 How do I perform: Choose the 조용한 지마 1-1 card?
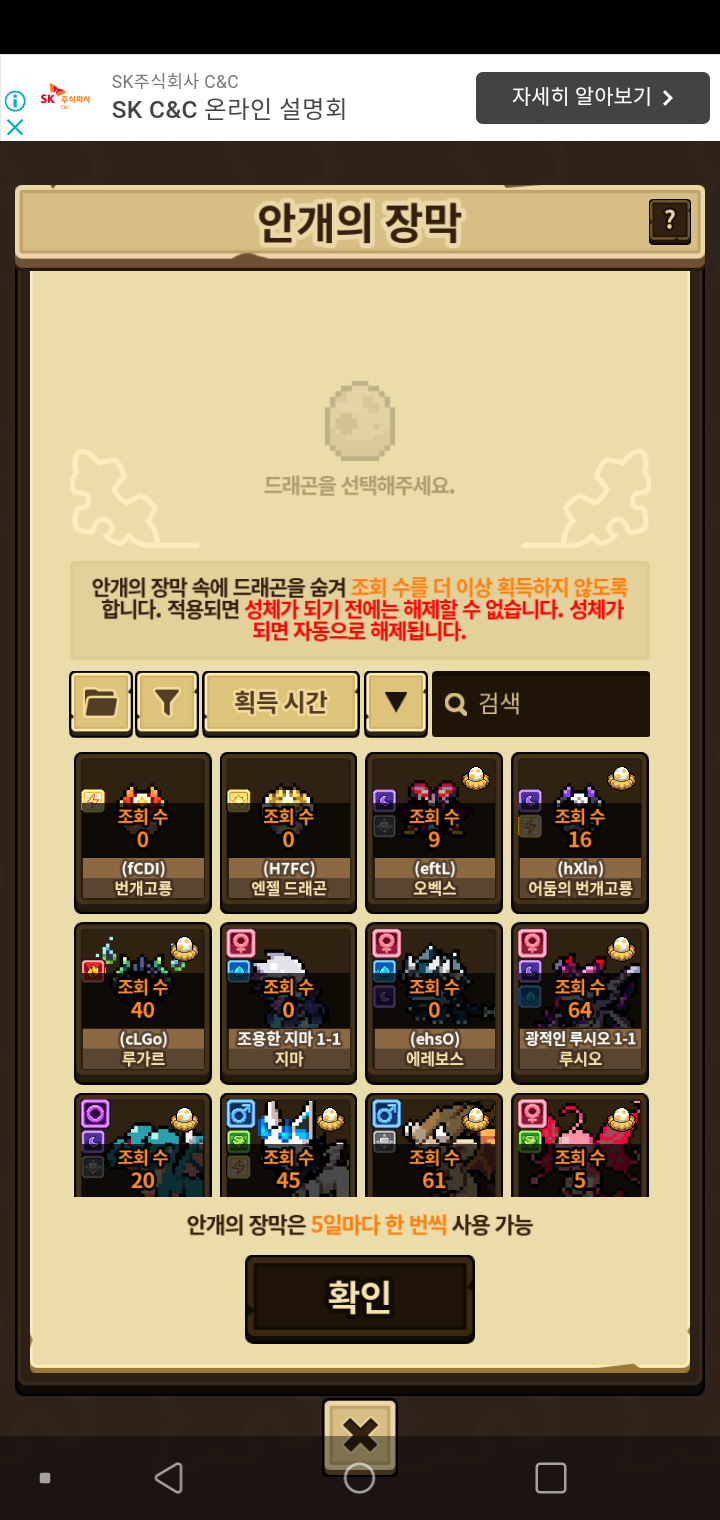(289, 1003)
